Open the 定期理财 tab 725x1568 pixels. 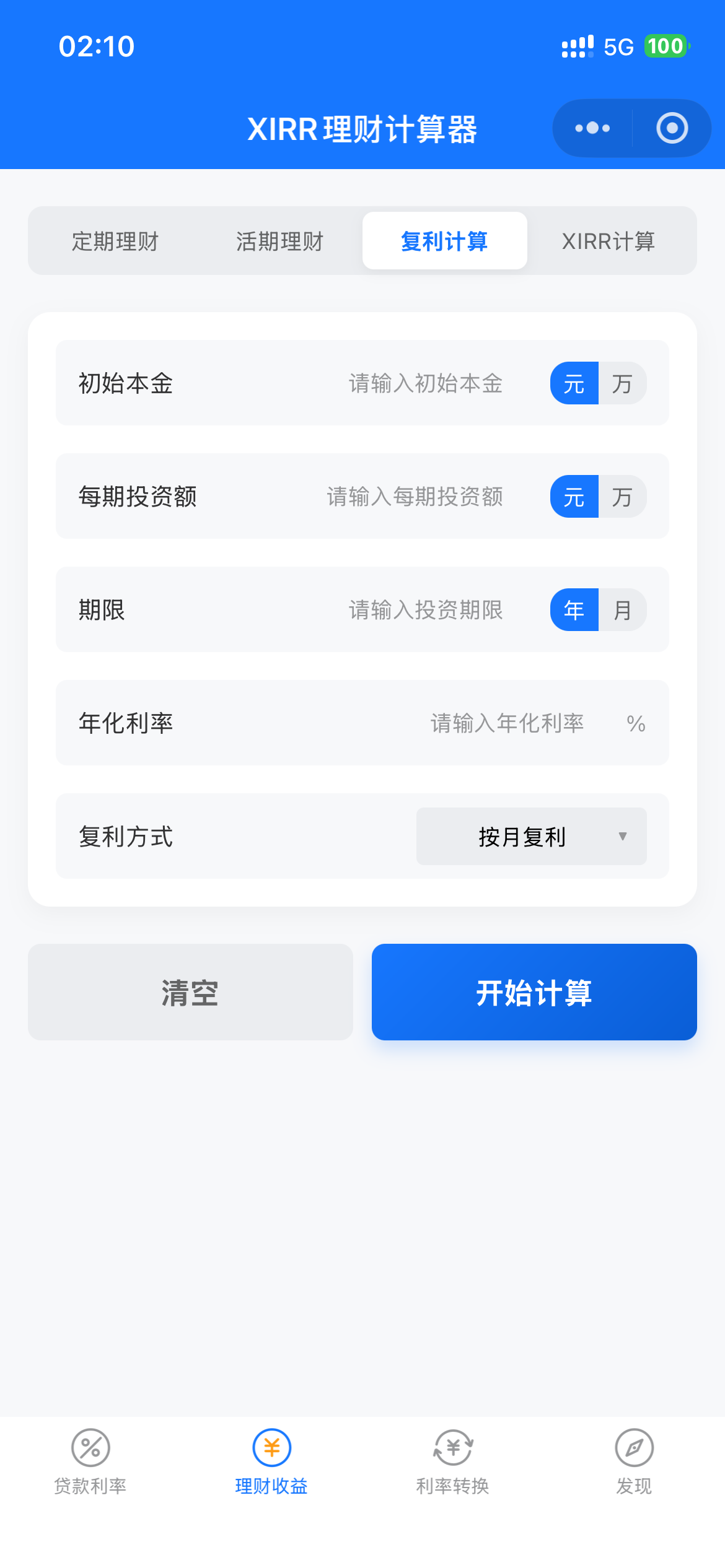116,241
